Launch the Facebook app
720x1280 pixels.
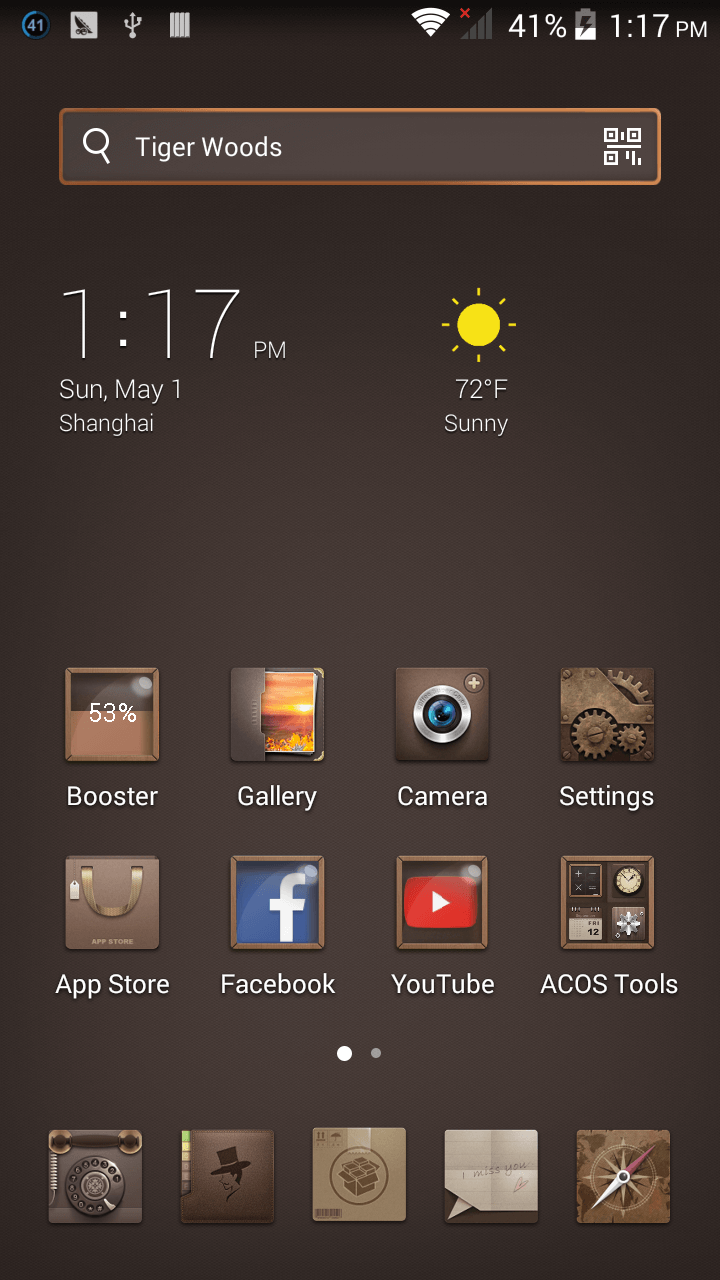point(277,903)
